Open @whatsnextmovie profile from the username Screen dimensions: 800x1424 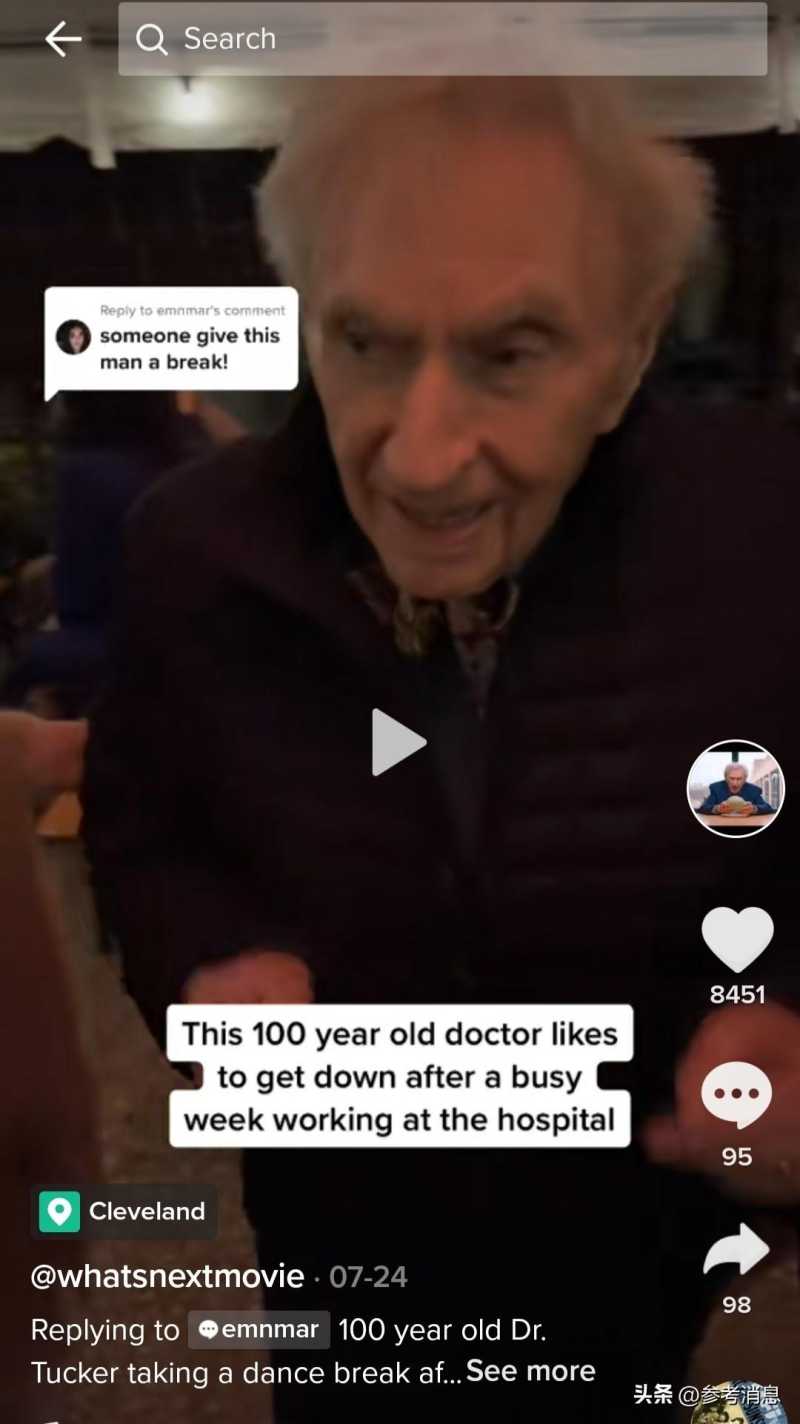coord(168,1276)
